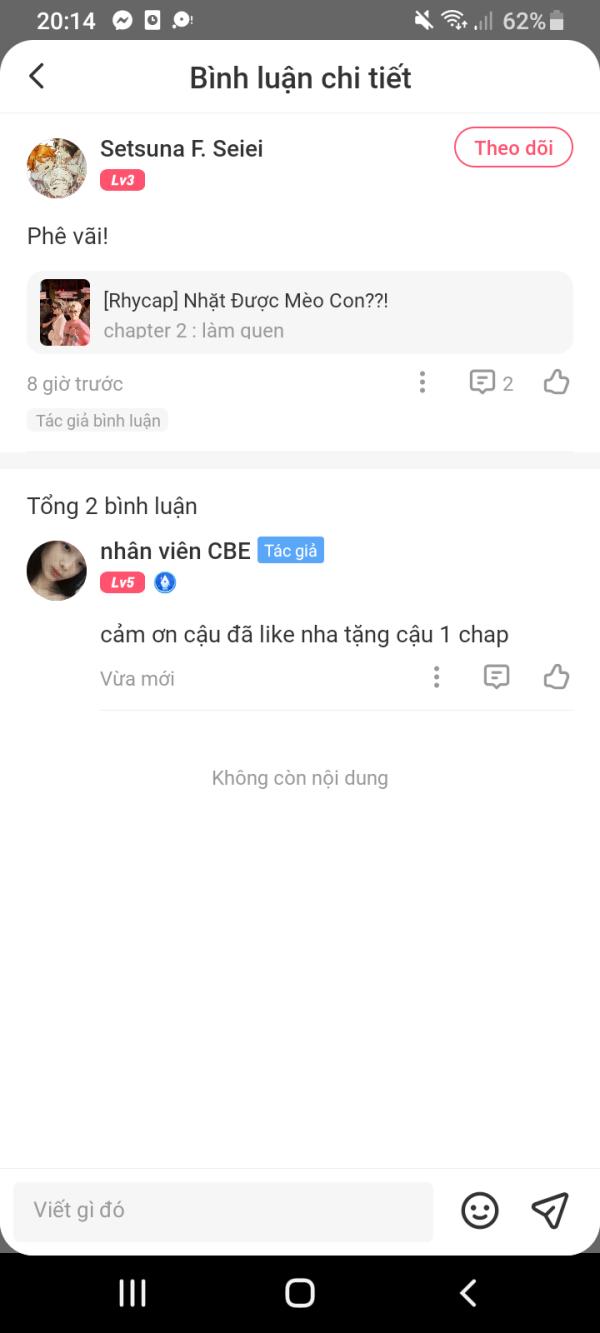
Task: Reply to nhân viên CBE's comment
Action: point(496,678)
